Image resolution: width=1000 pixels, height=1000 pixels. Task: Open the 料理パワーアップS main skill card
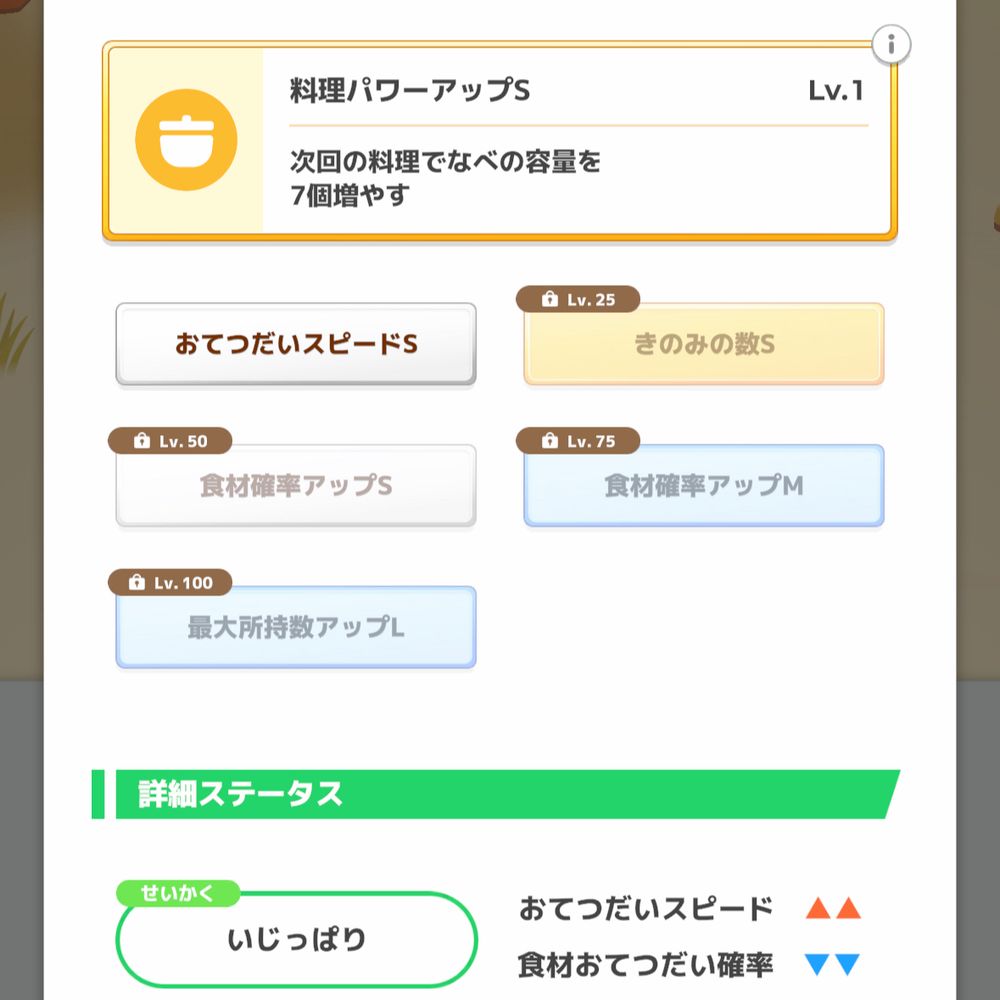(x=500, y=141)
